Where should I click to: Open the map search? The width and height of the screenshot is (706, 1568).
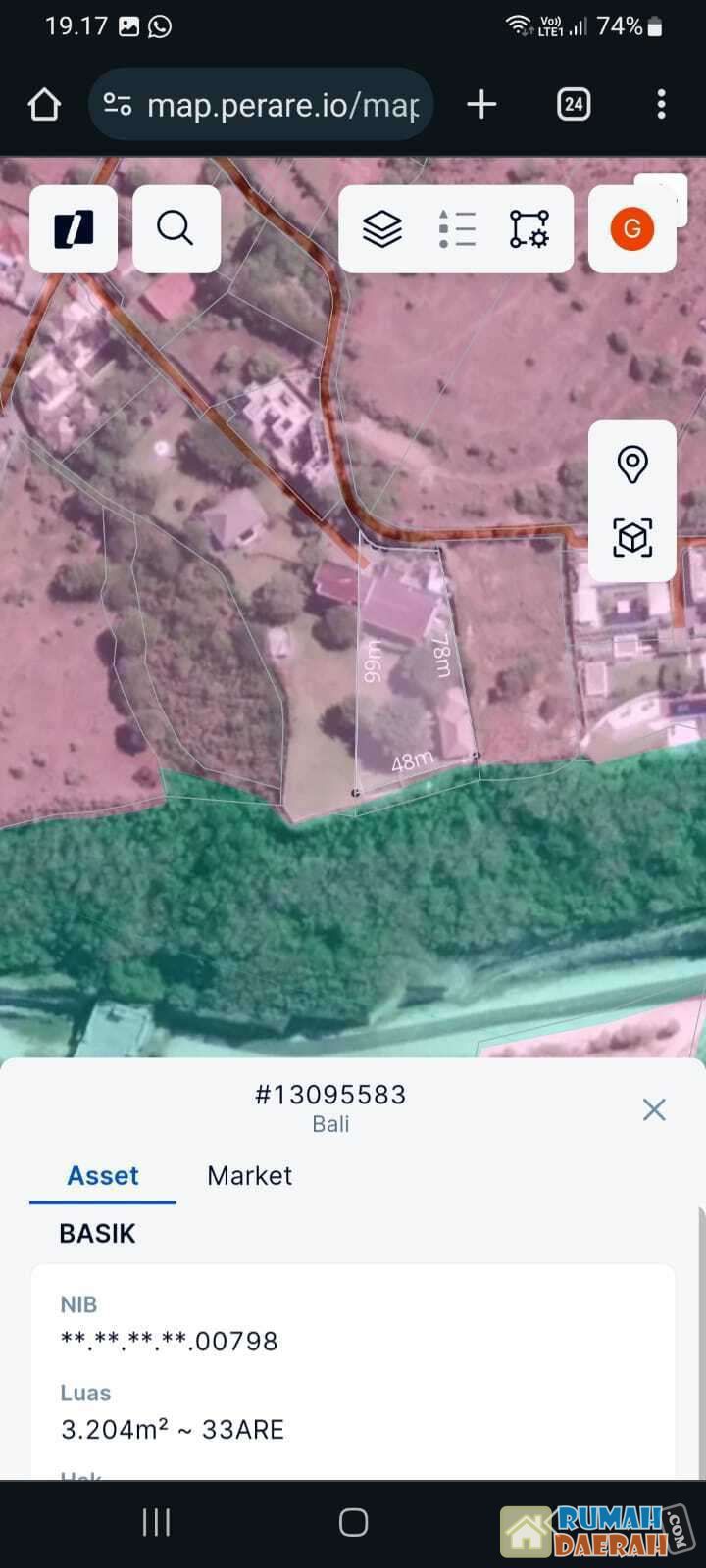176,229
